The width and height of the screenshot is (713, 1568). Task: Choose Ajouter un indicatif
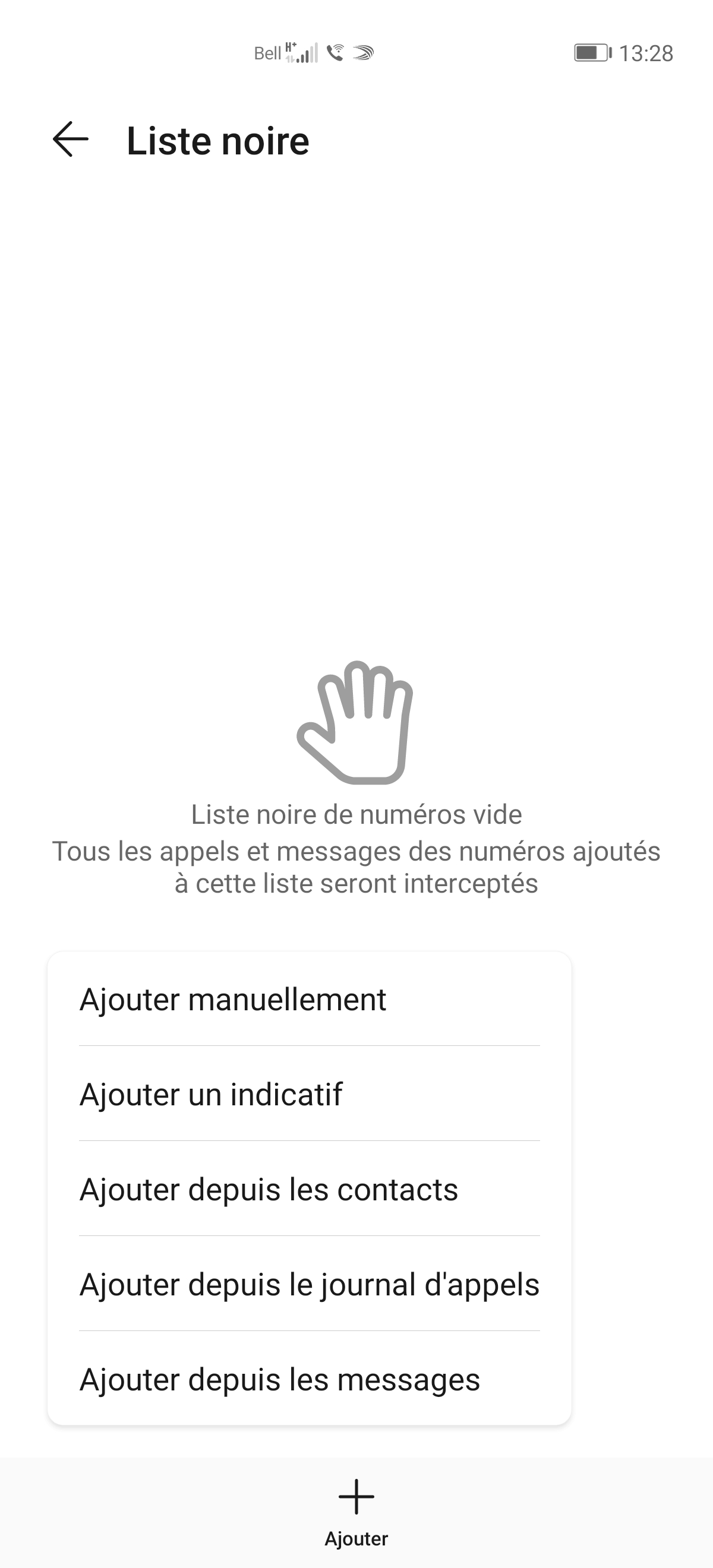click(213, 1094)
